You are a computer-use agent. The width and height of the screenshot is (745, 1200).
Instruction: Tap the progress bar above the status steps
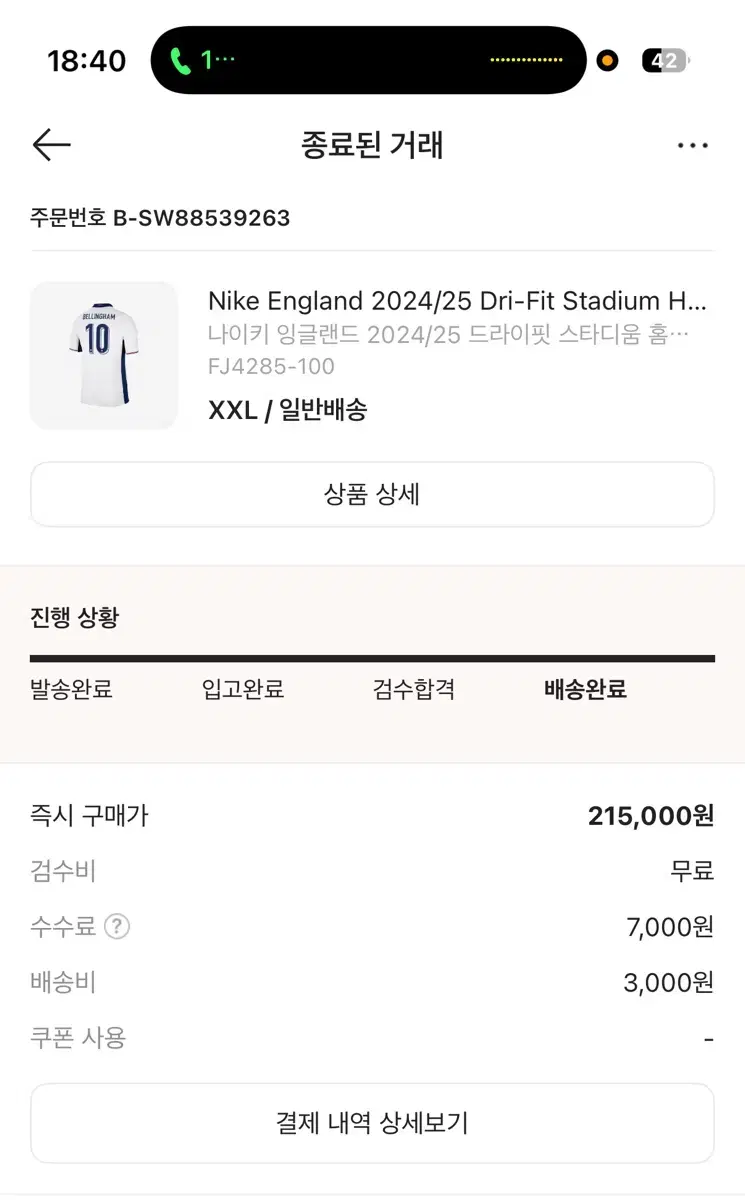pyautogui.click(x=372, y=657)
